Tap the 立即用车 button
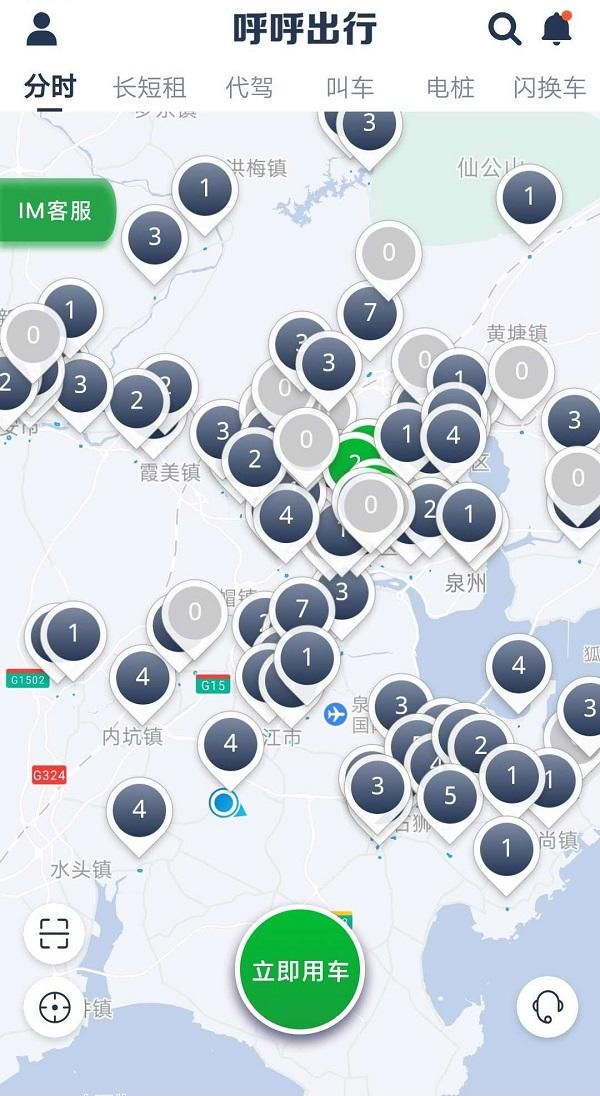600x1096 pixels. (x=300, y=971)
